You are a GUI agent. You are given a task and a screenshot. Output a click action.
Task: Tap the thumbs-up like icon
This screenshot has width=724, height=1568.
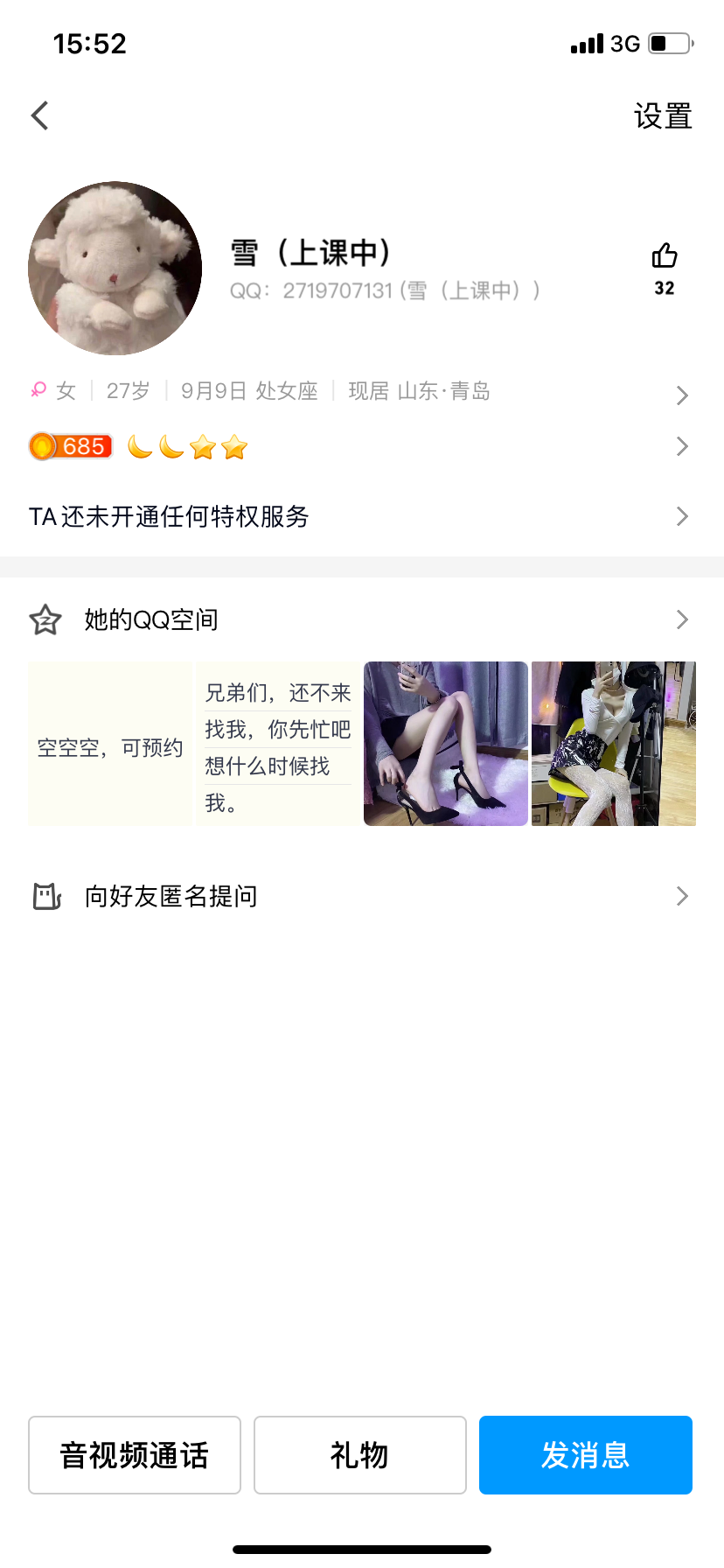[664, 255]
